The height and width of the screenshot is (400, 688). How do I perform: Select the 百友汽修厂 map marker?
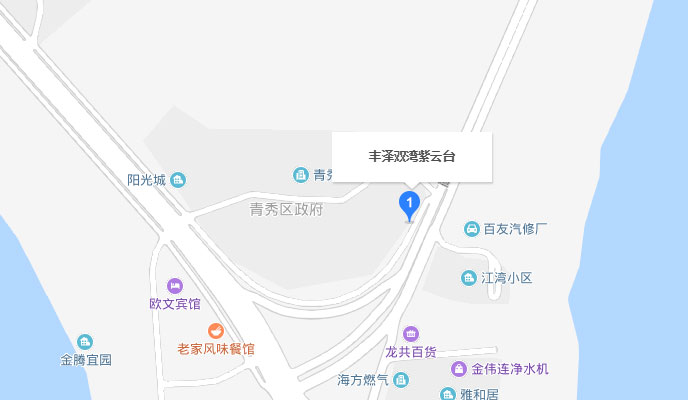pyautogui.click(x=471, y=228)
